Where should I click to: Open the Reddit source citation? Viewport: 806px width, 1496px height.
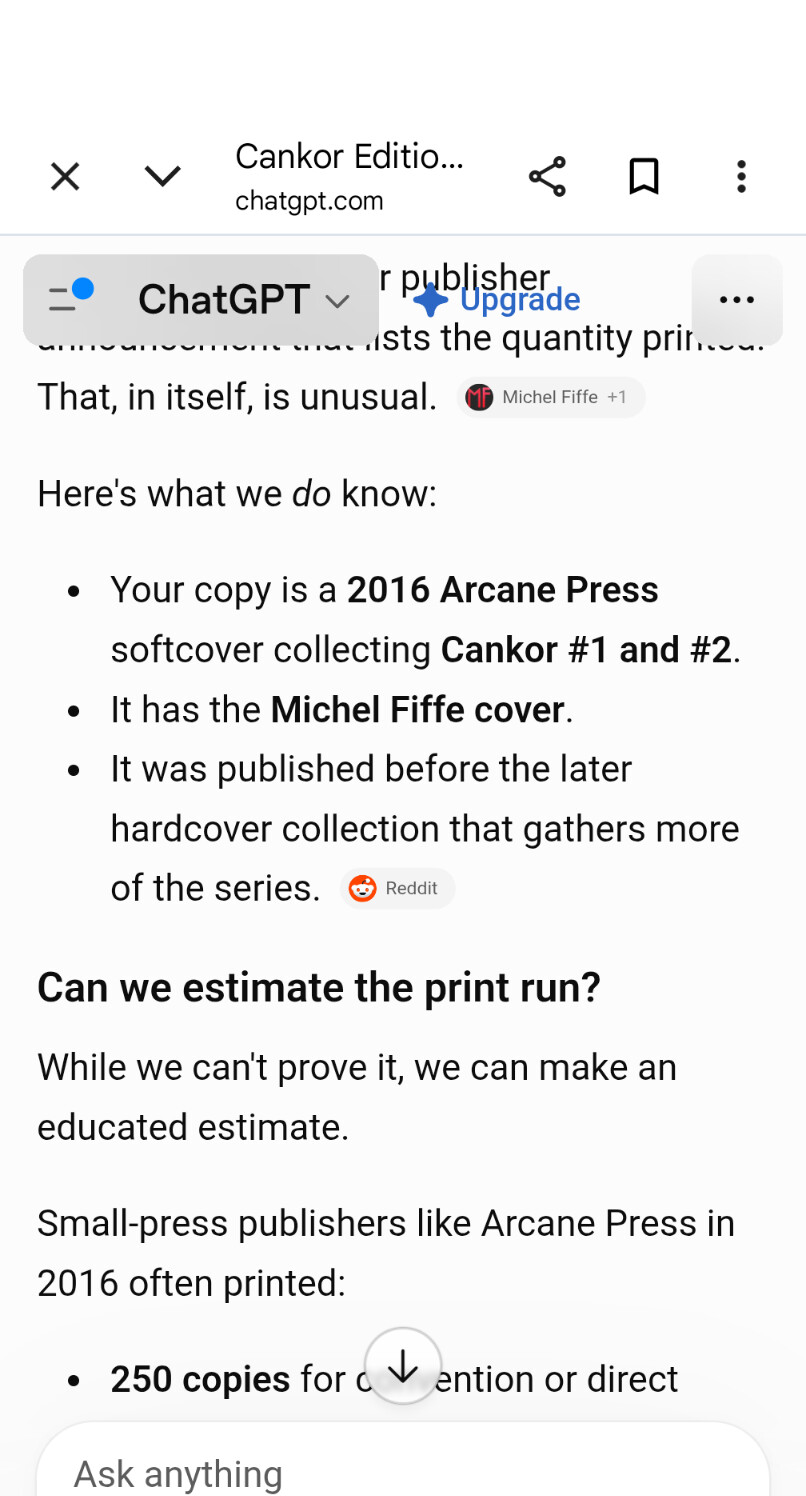[397, 888]
